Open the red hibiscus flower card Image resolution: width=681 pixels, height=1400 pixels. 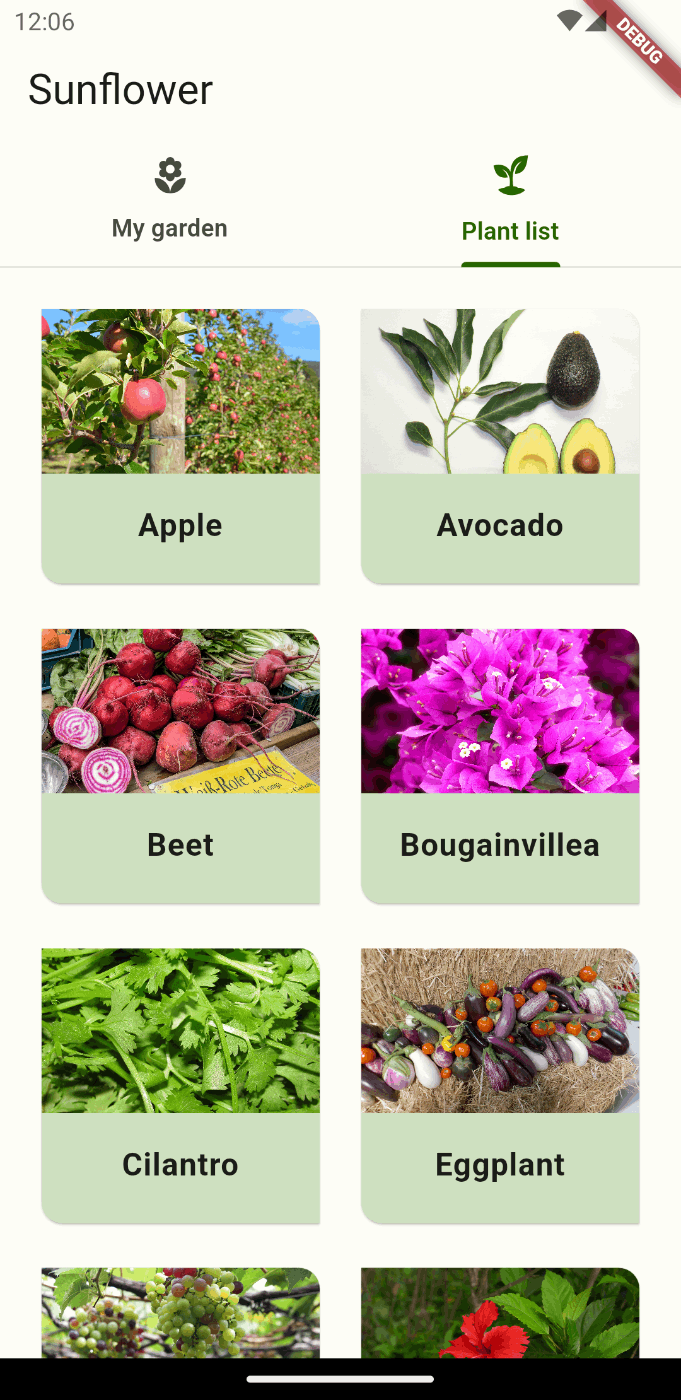(500, 1312)
